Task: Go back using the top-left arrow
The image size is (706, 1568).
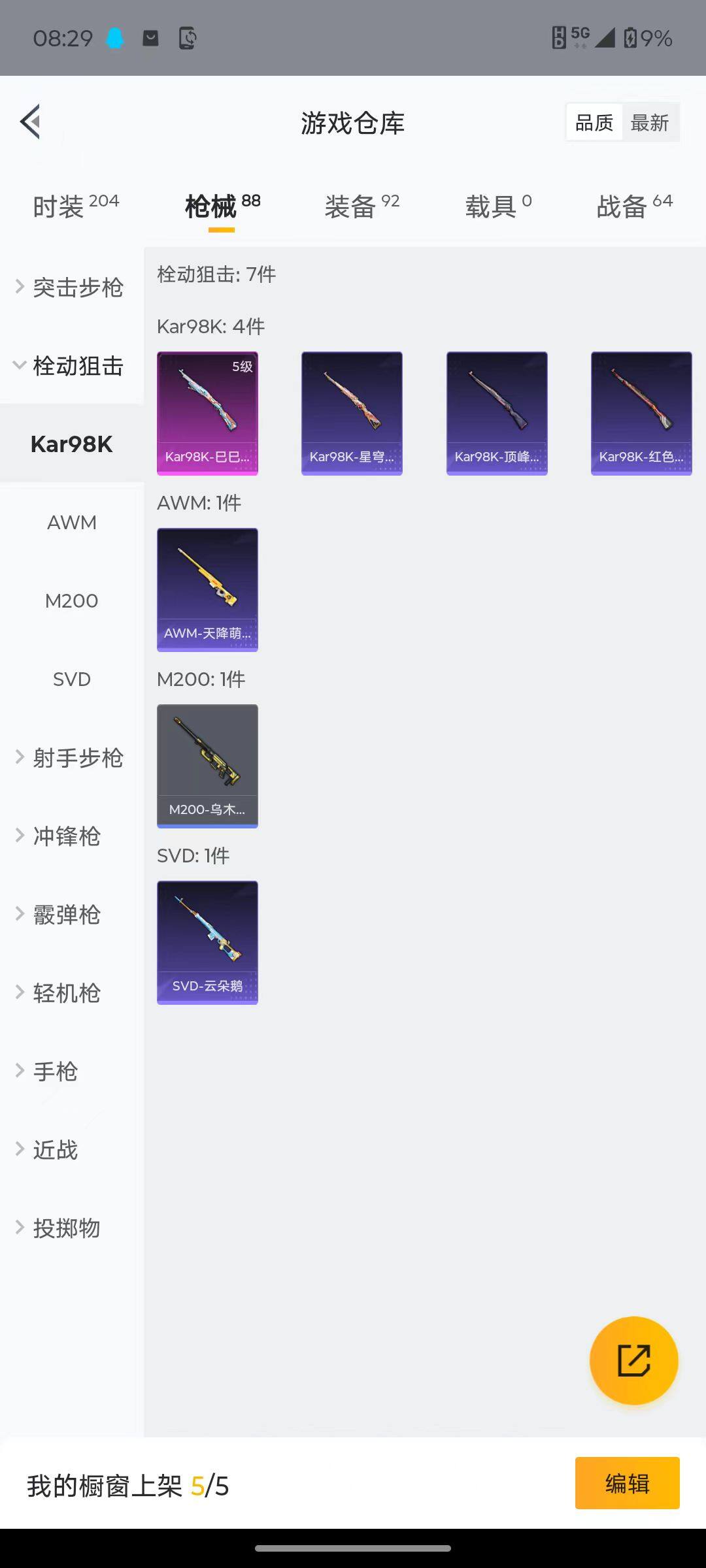Action: (x=31, y=122)
